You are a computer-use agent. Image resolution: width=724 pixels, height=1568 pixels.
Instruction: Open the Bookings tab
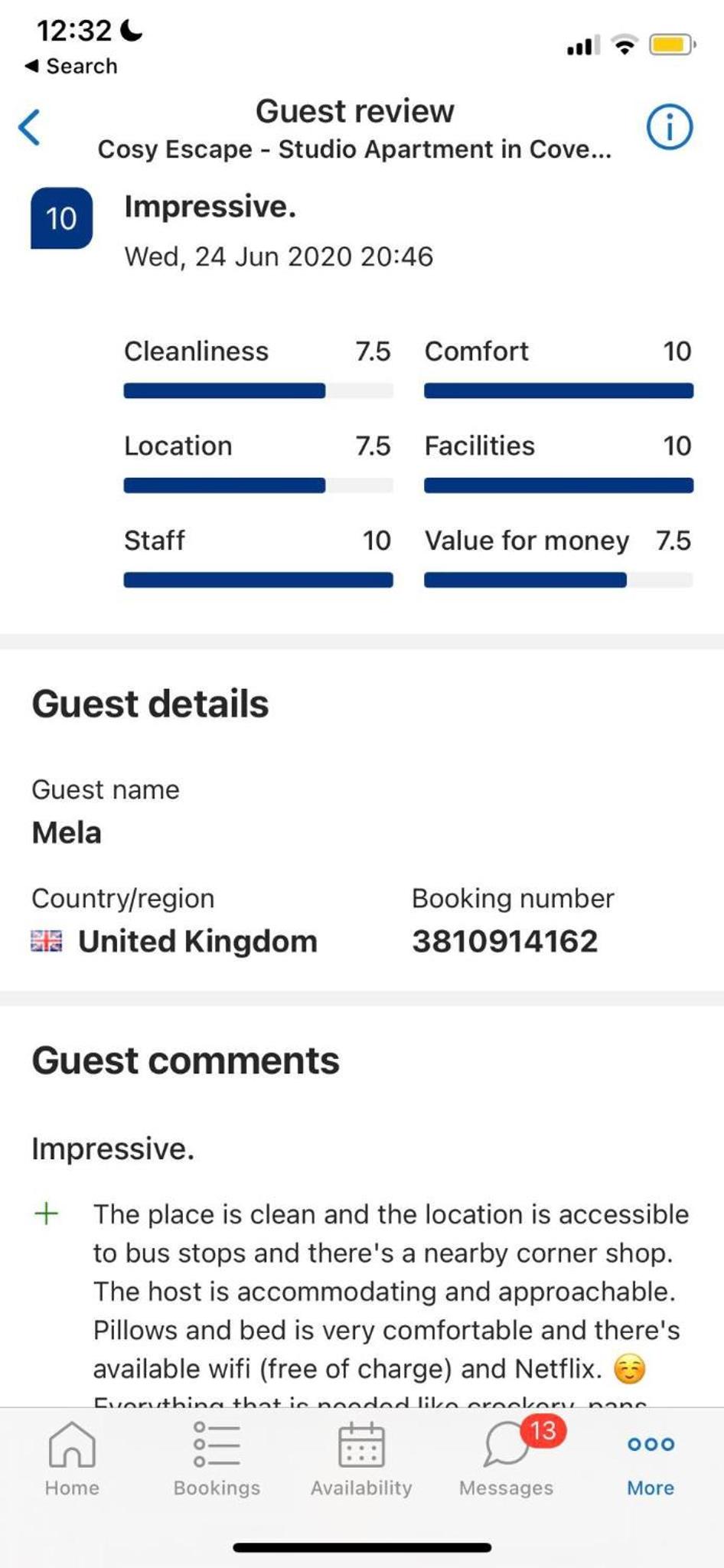[x=217, y=1459]
